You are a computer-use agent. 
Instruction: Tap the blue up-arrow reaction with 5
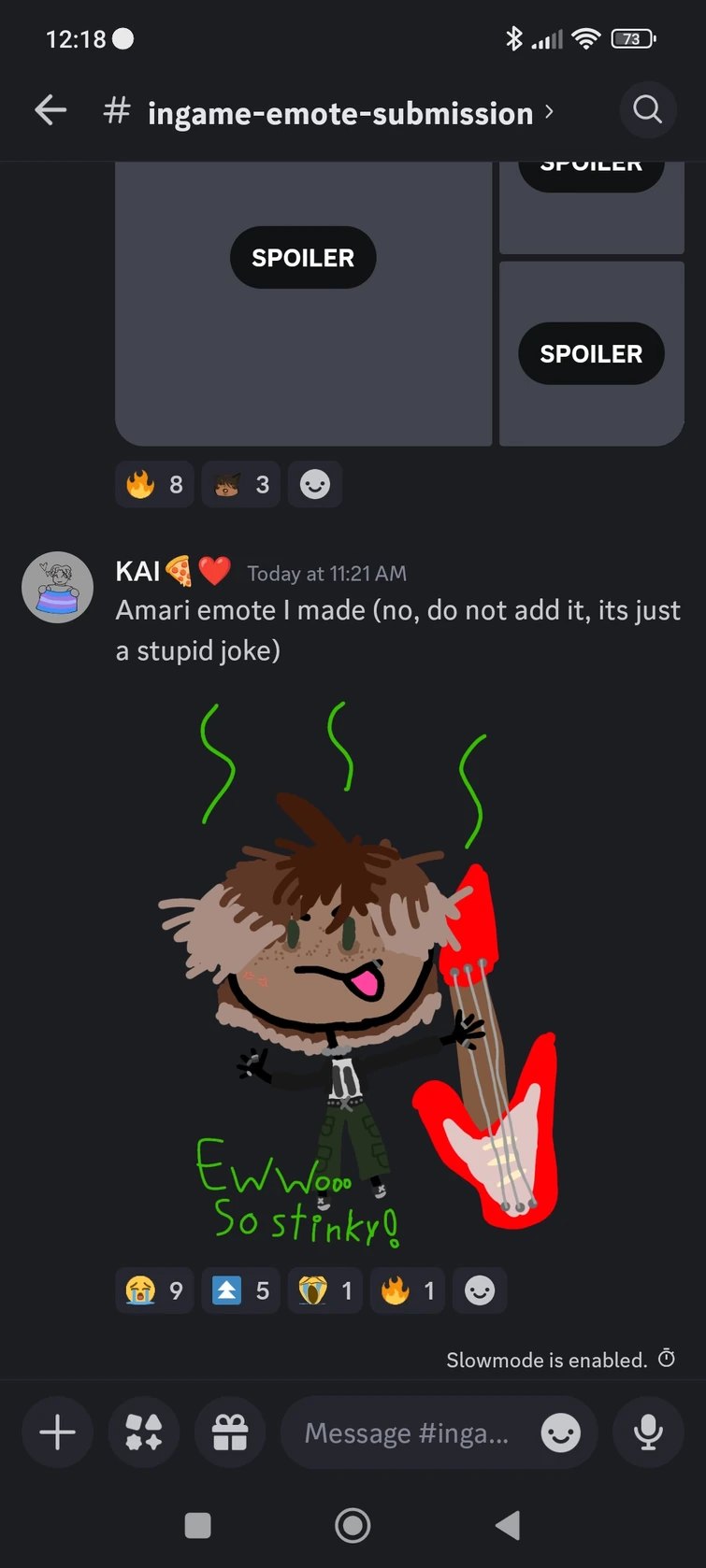click(x=241, y=1290)
